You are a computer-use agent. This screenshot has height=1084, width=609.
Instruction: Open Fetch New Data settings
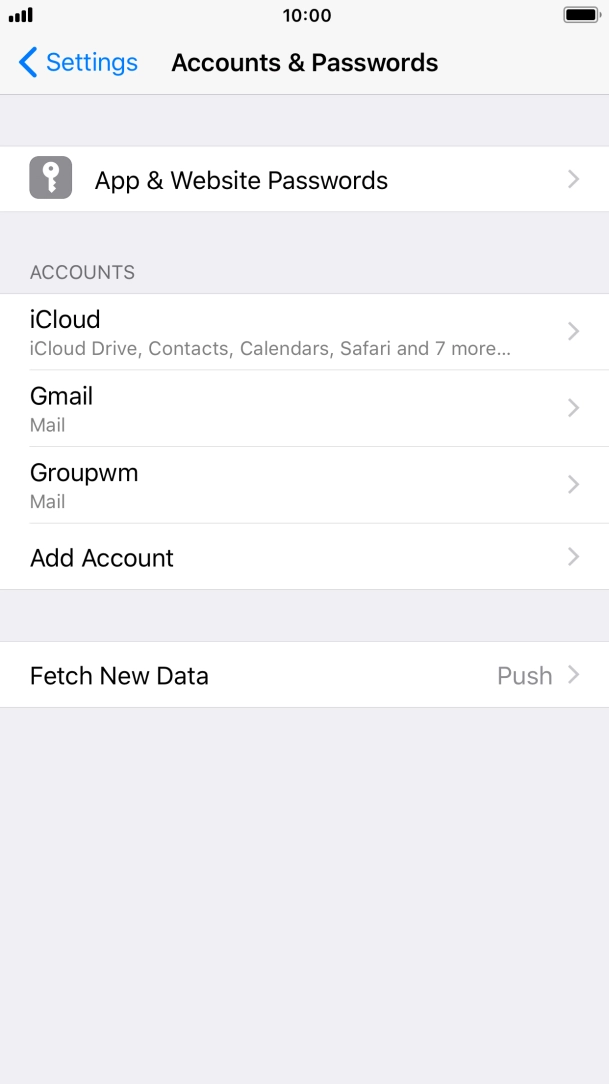(x=304, y=675)
